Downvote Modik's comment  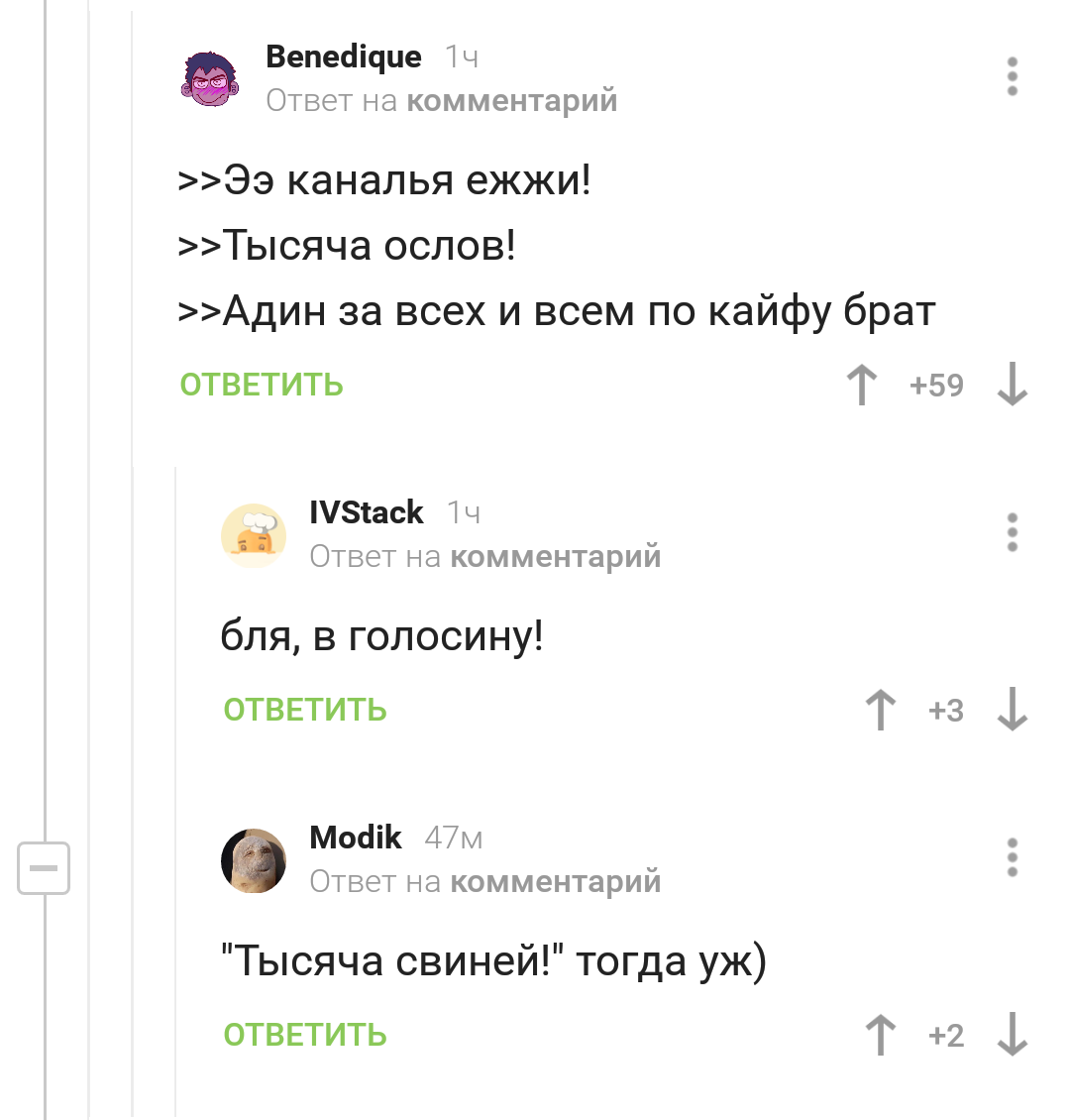coord(1012,1035)
